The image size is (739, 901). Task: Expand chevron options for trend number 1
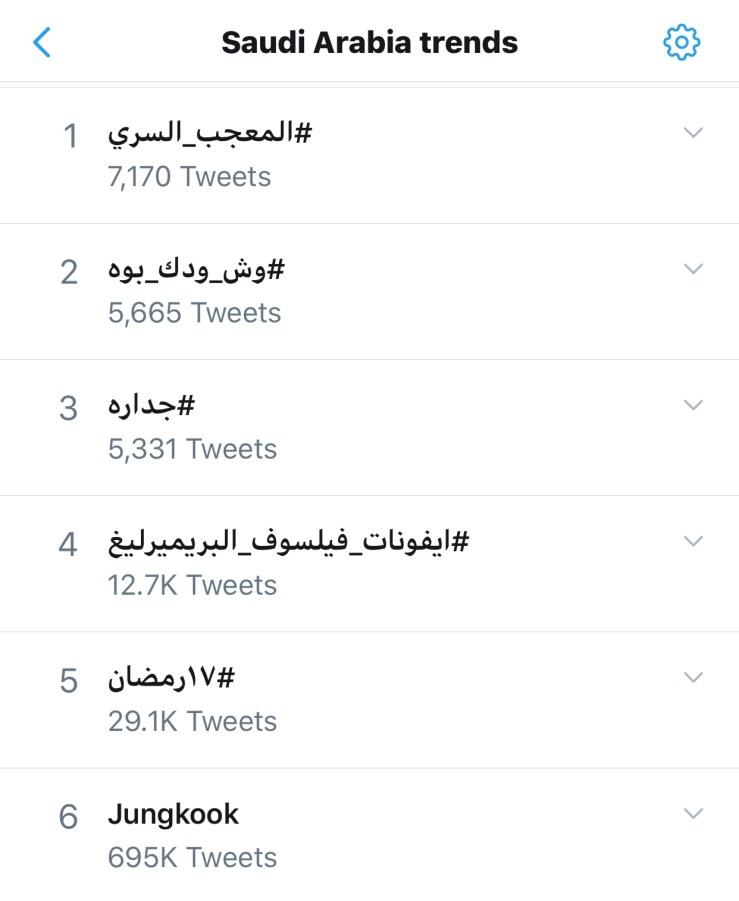[693, 133]
